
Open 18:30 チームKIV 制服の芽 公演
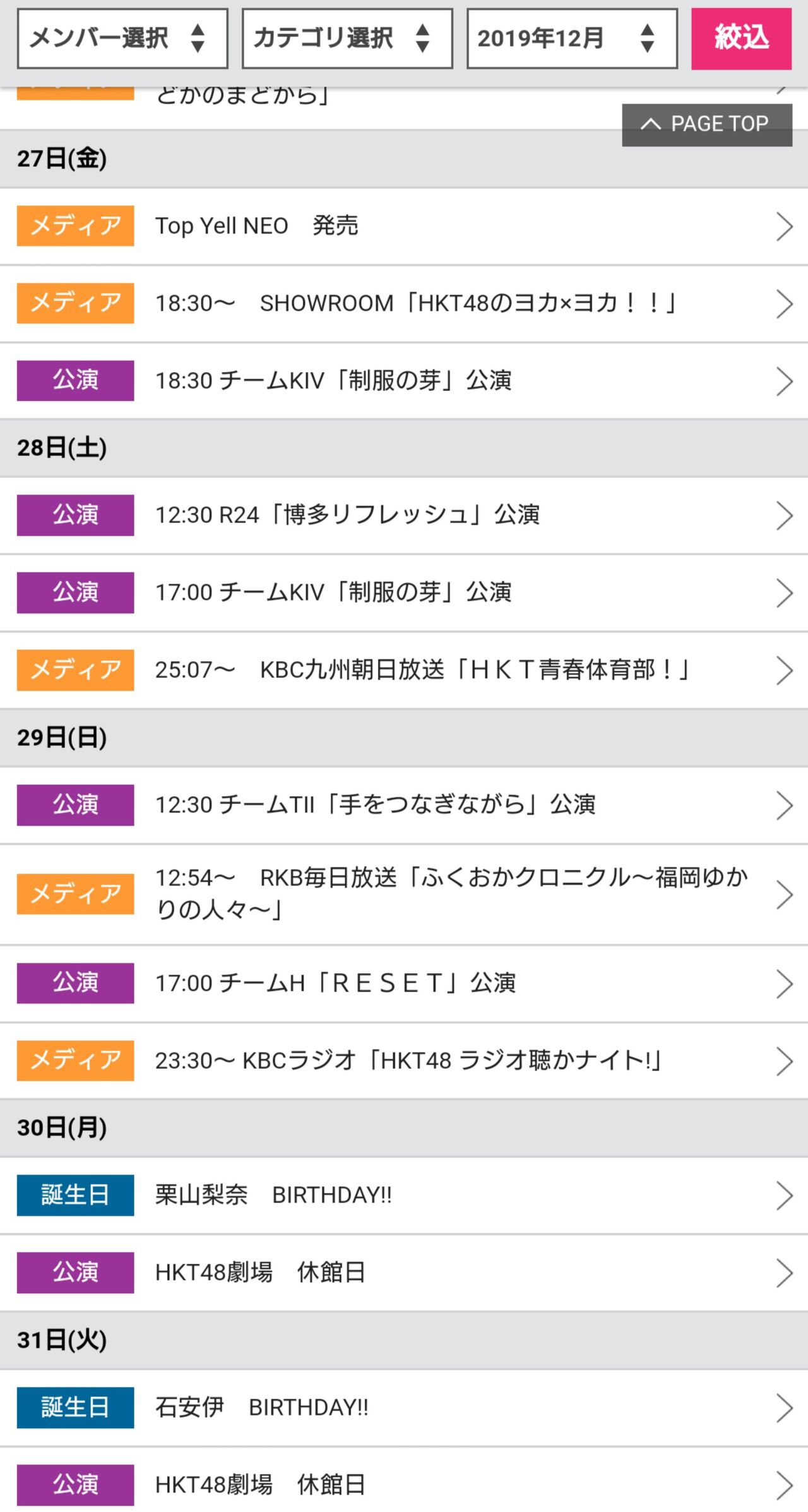point(404,381)
